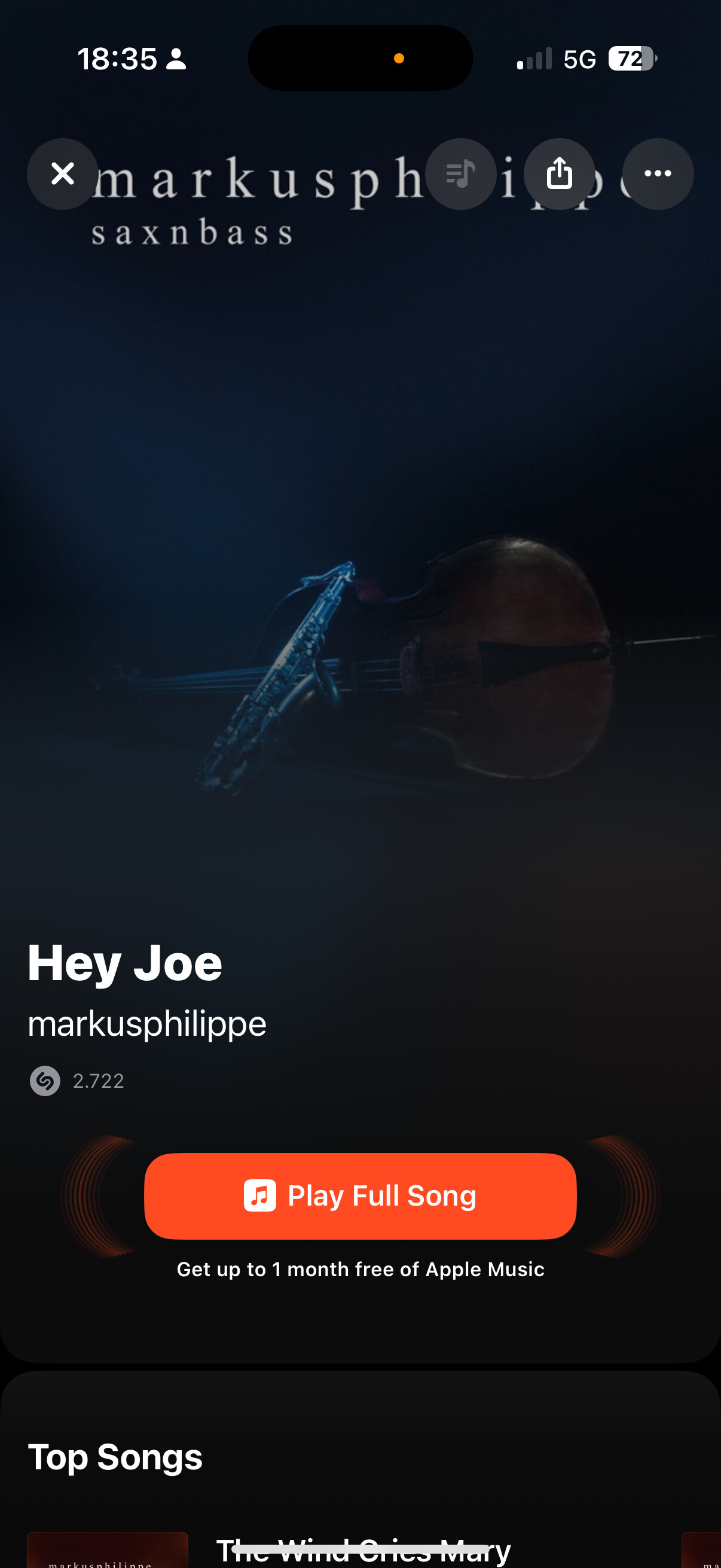Open the markusphilippe artist page
Image resolution: width=721 pixels, height=1568 pixels.
point(147,1024)
